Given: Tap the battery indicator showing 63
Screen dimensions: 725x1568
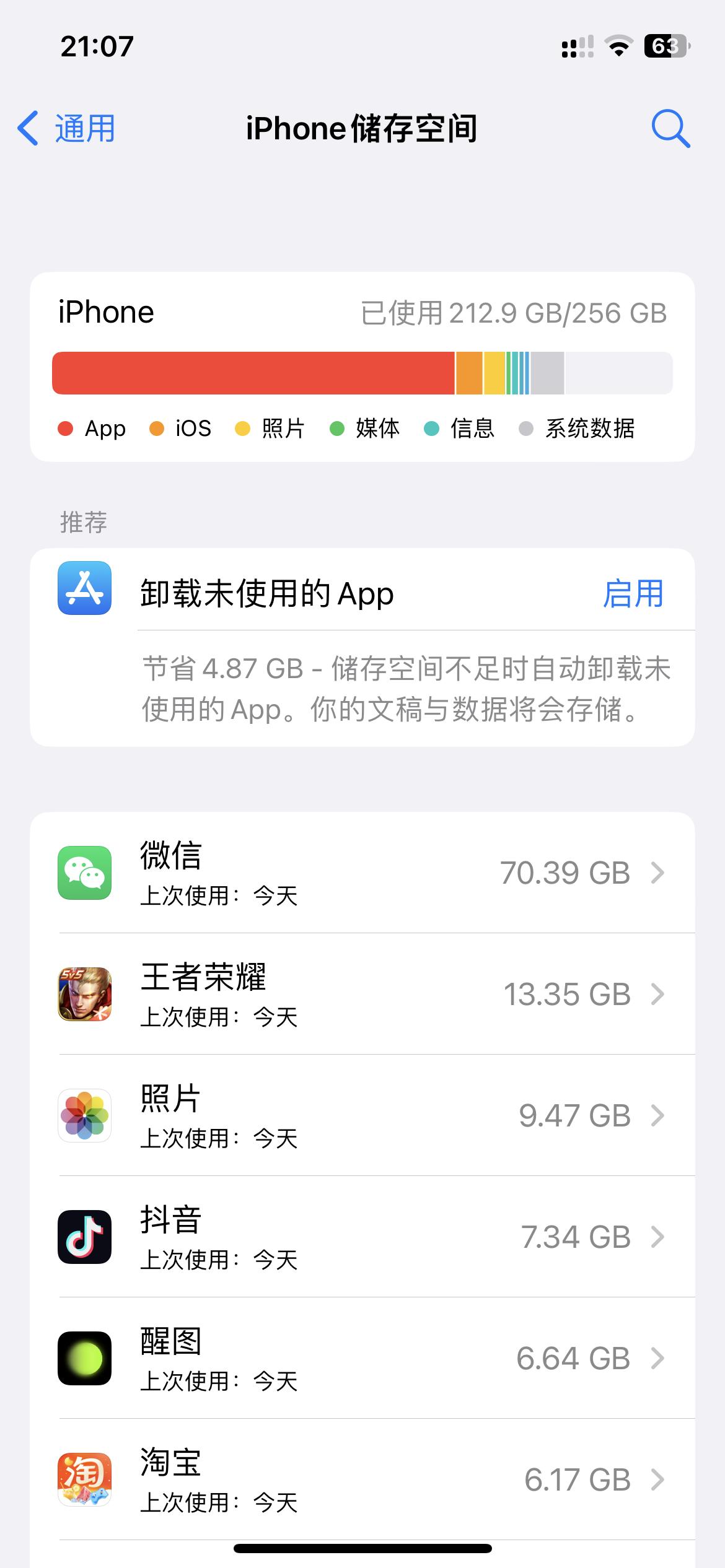Looking at the screenshot, I should [x=666, y=45].
